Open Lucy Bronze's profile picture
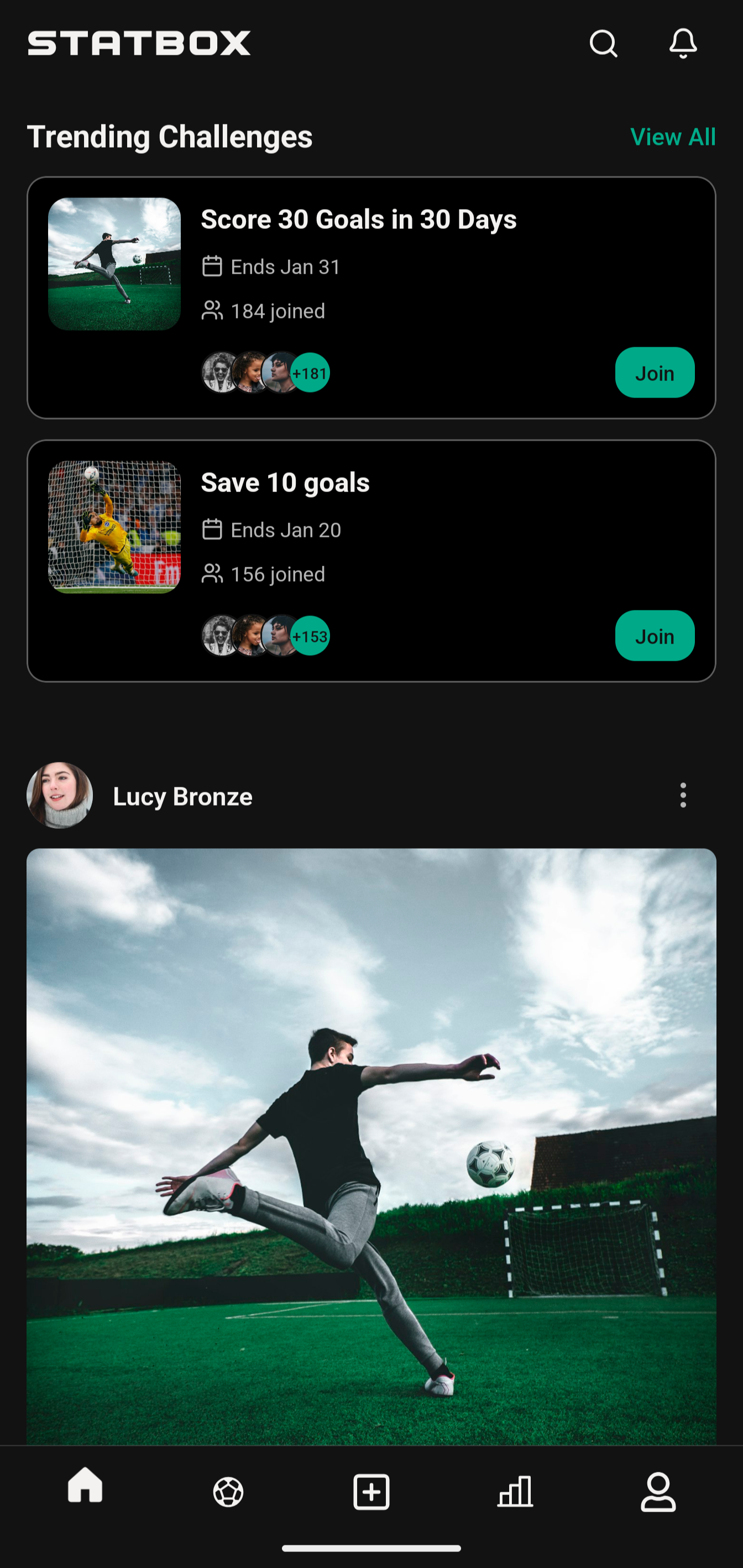The height and width of the screenshot is (1568, 743). click(60, 795)
